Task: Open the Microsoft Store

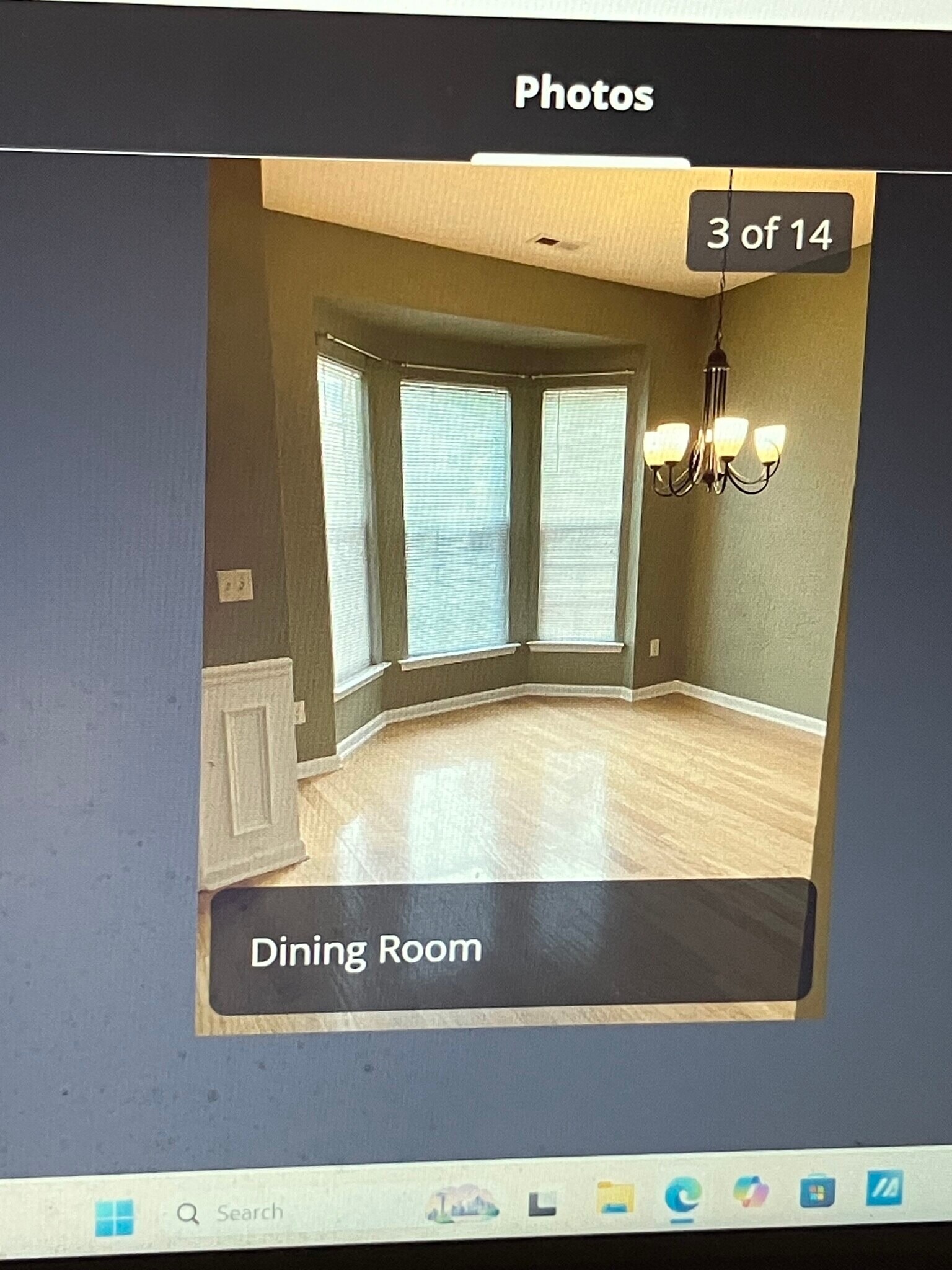Action: tap(817, 1192)
